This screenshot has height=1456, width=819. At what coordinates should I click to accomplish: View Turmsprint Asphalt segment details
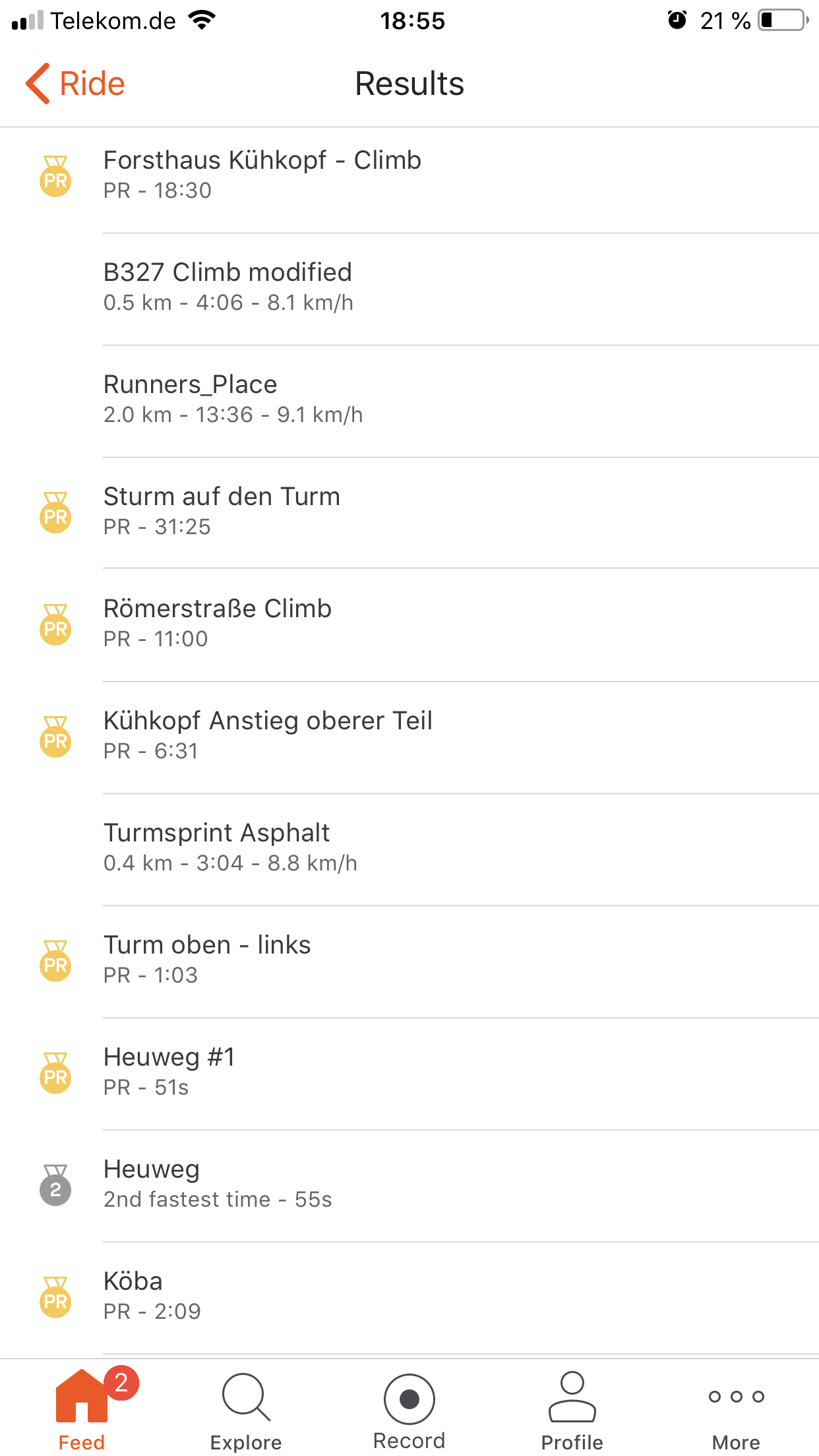coord(409,849)
